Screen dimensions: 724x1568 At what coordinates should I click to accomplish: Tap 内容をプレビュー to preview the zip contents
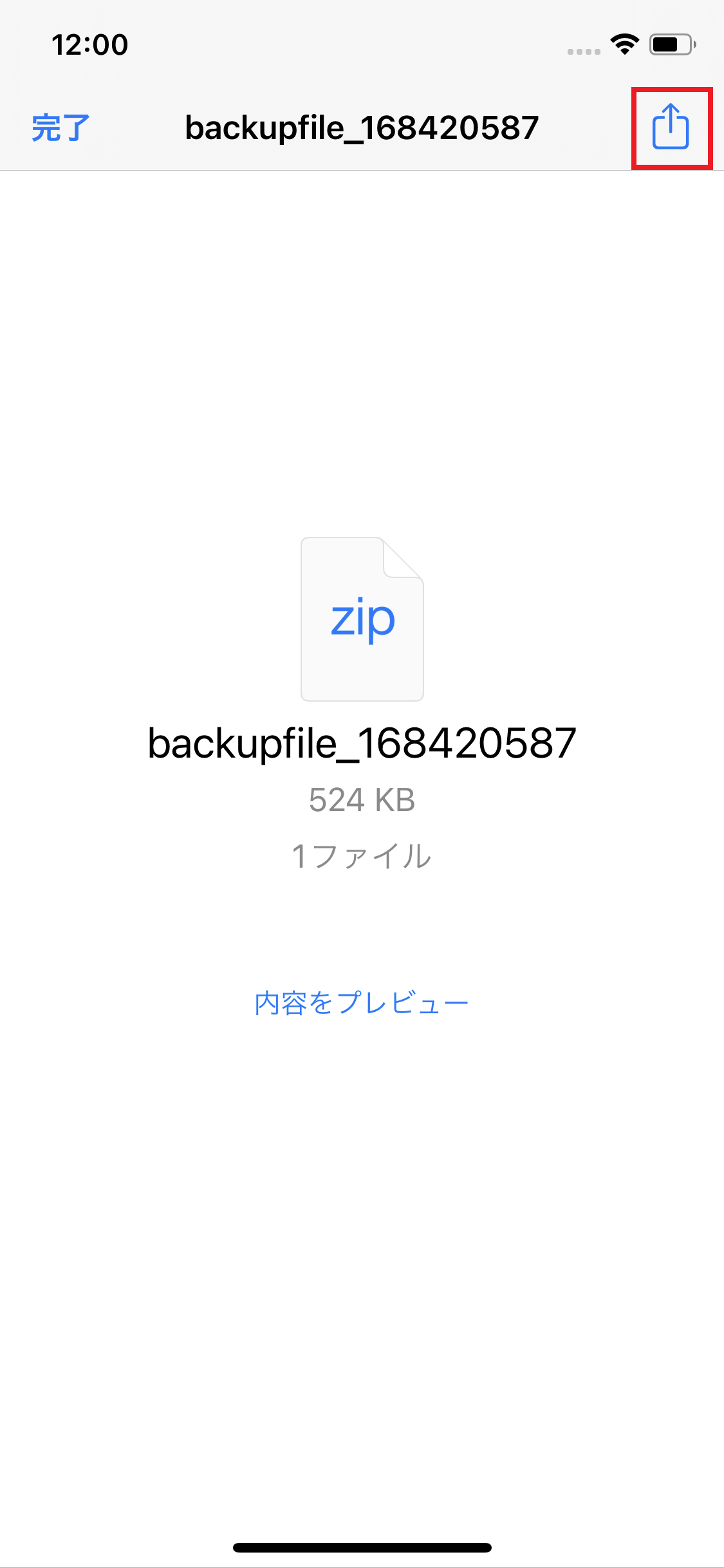click(362, 1003)
